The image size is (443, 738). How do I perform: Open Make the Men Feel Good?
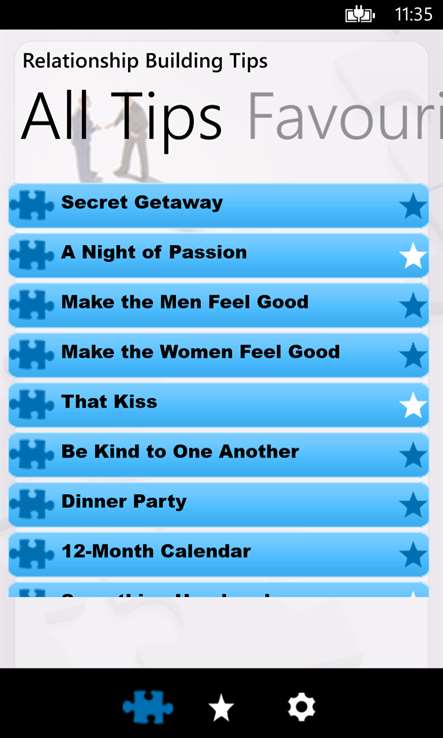click(218, 305)
